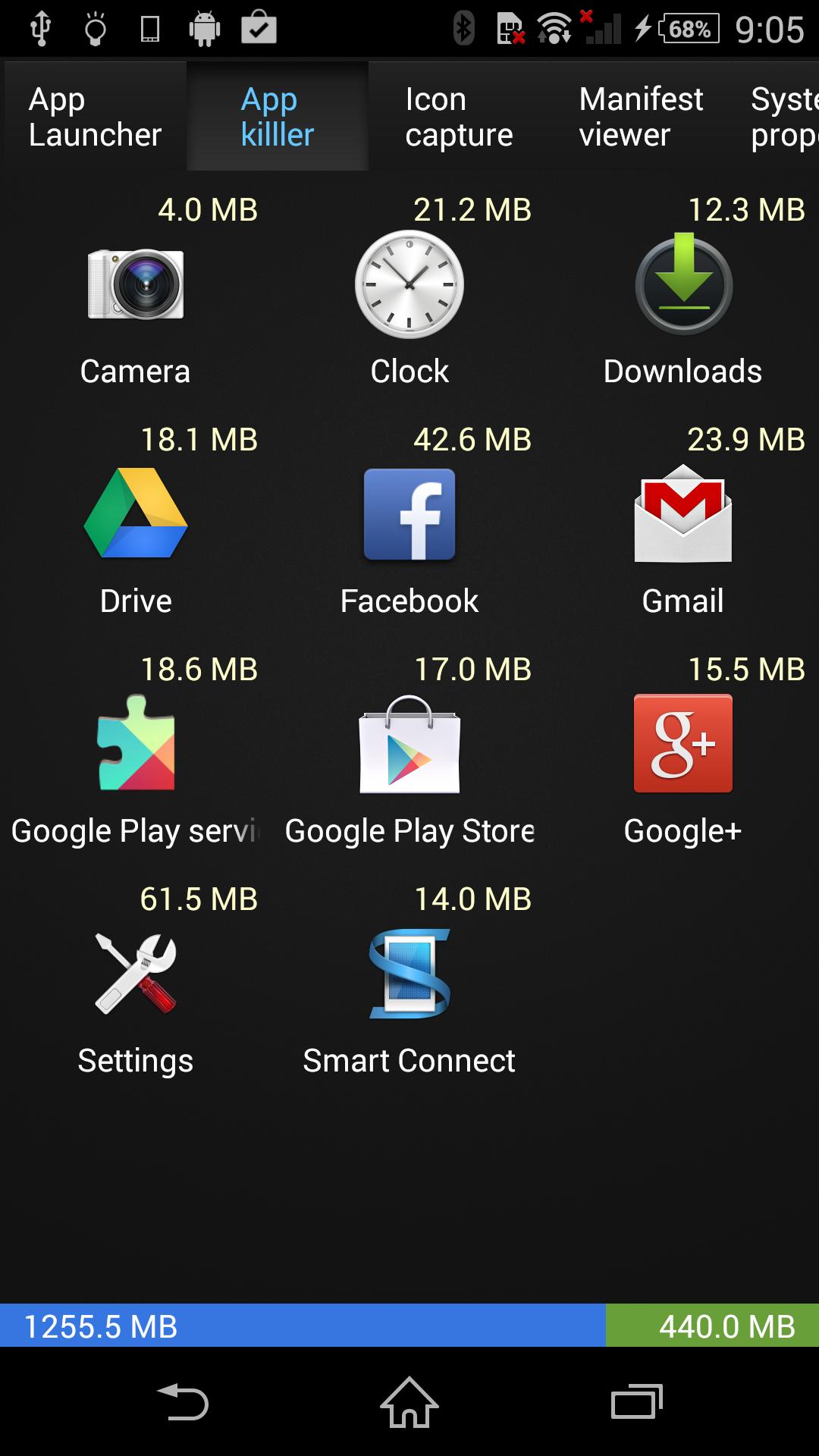Select the Google Play Store icon
The image size is (819, 1456).
409,745
